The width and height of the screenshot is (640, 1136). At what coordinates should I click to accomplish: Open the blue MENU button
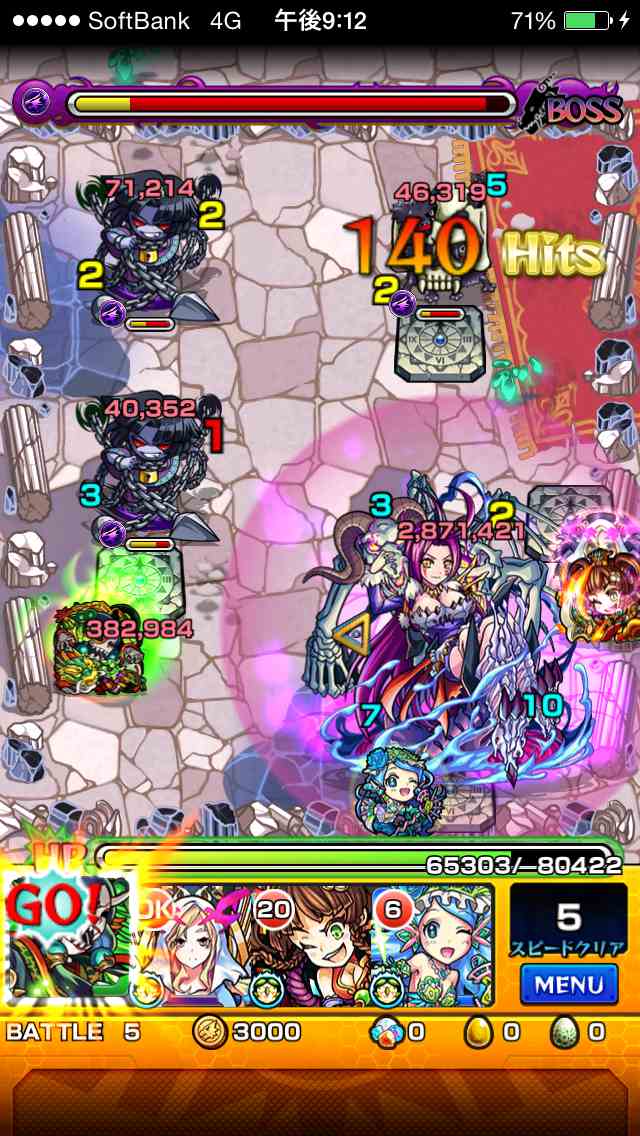(x=569, y=985)
